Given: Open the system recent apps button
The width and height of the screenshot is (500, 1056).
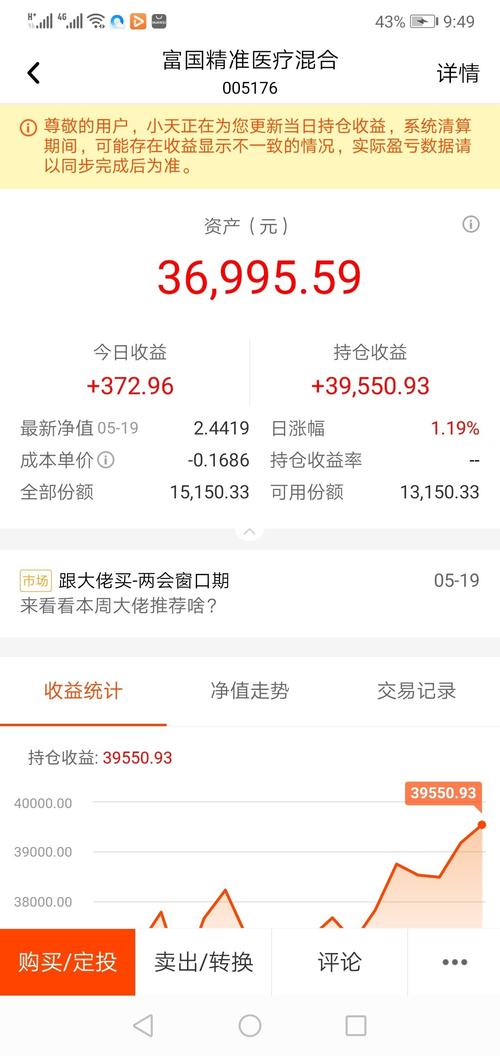Looking at the screenshot, I should coord(356,1026).
